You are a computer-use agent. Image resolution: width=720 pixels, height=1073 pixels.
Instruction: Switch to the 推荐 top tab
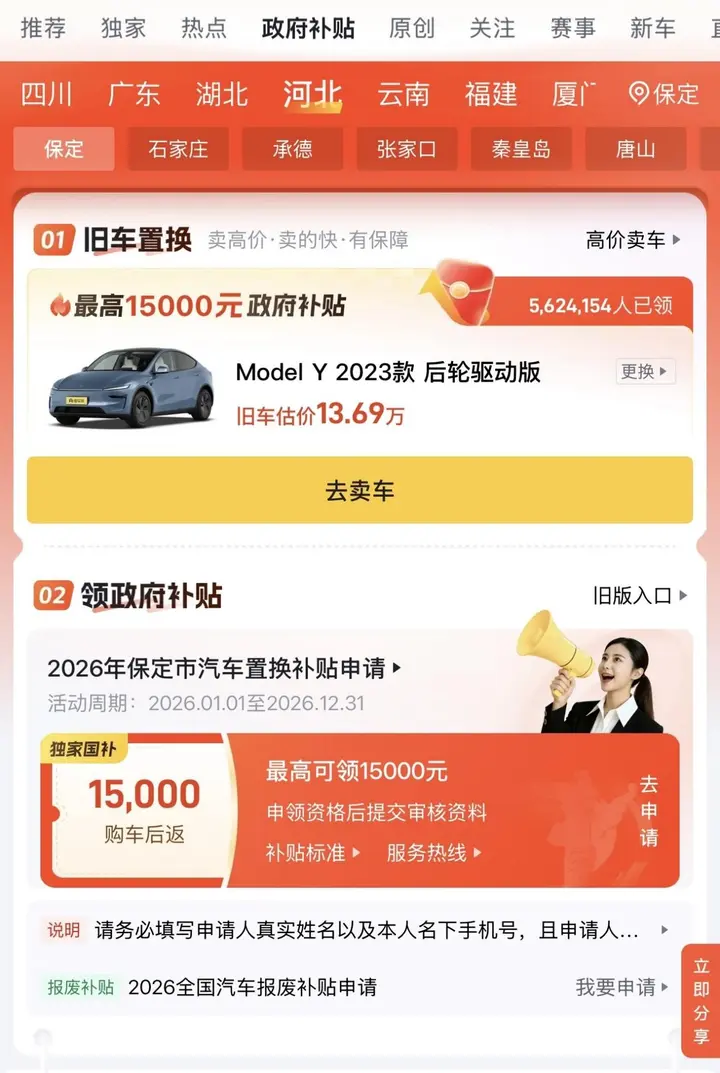pos(43,28)
